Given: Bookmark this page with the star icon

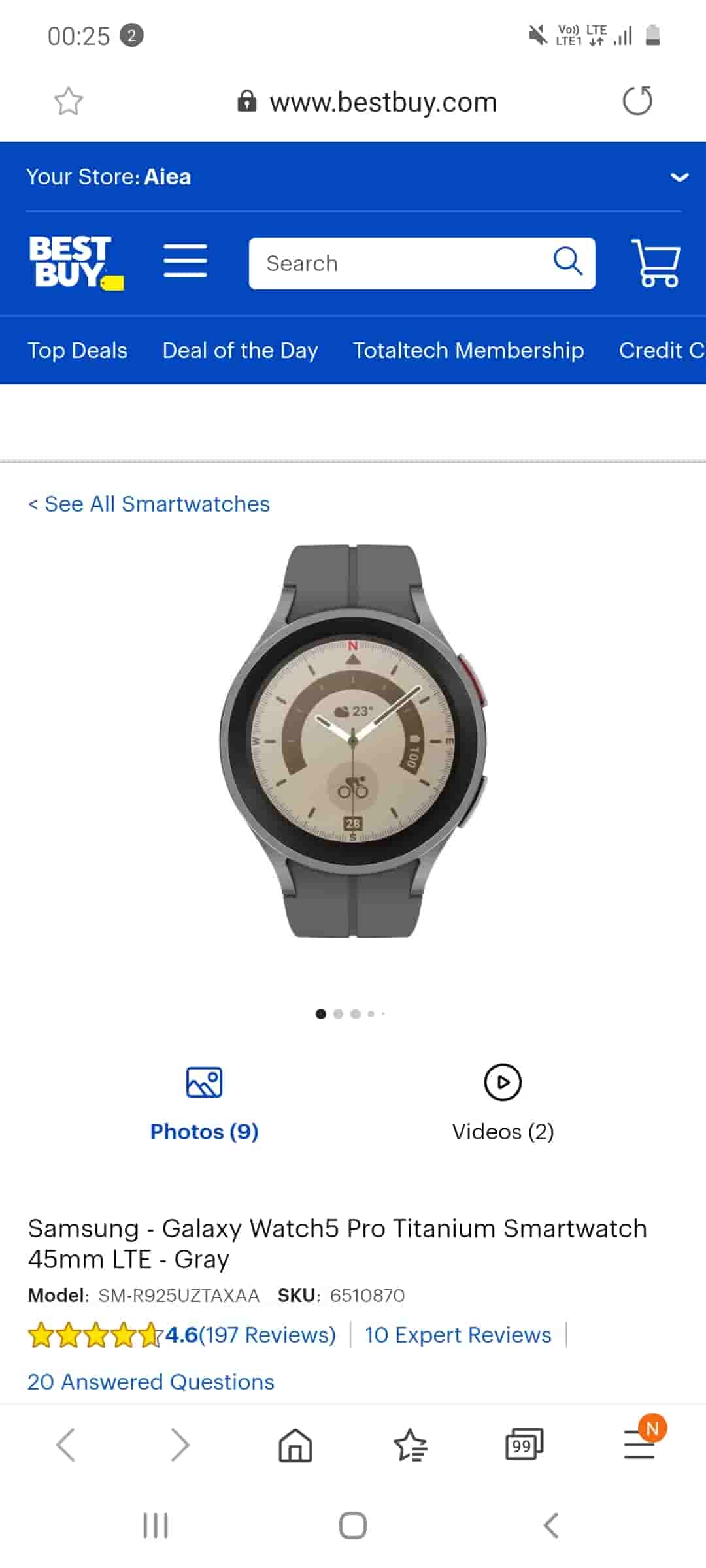Looking at the screenshot, I should [x=68, y=101].
